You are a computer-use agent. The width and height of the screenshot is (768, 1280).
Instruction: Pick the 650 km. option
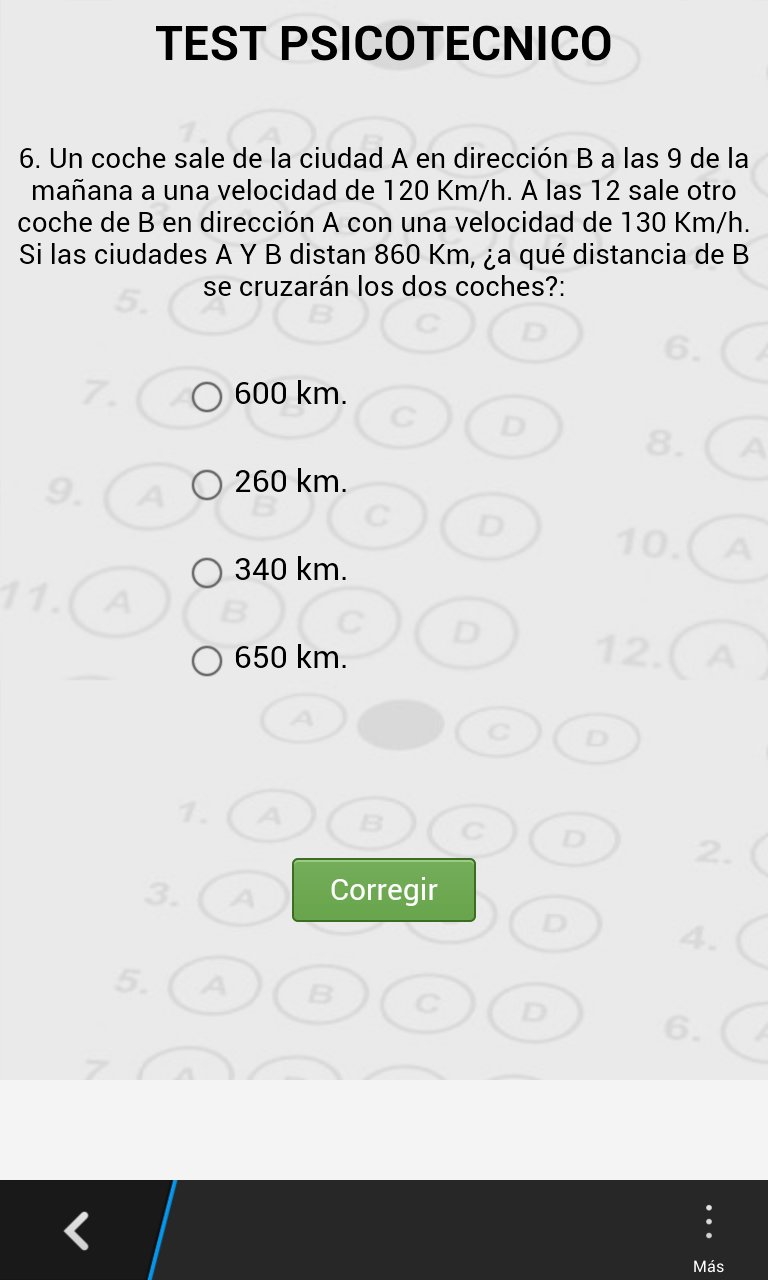tap(207, 661)
